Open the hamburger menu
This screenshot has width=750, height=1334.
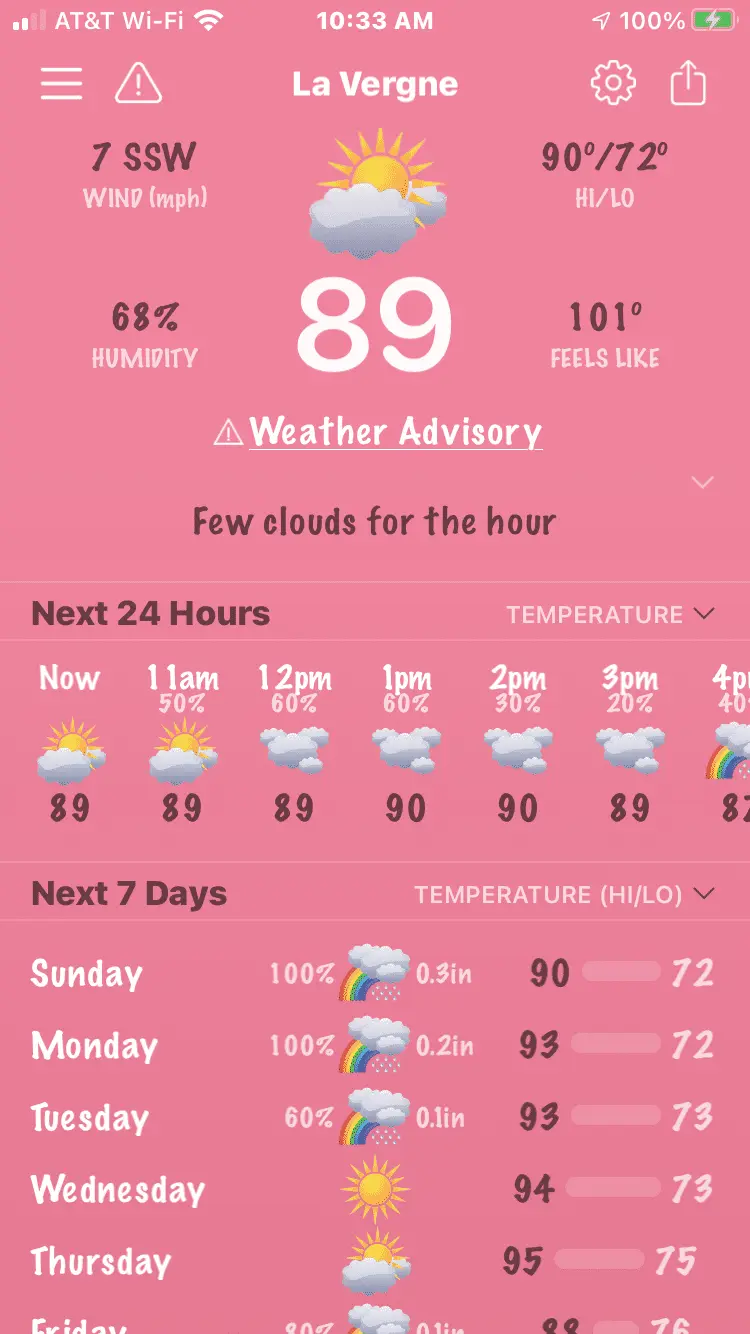pos(61,84)
